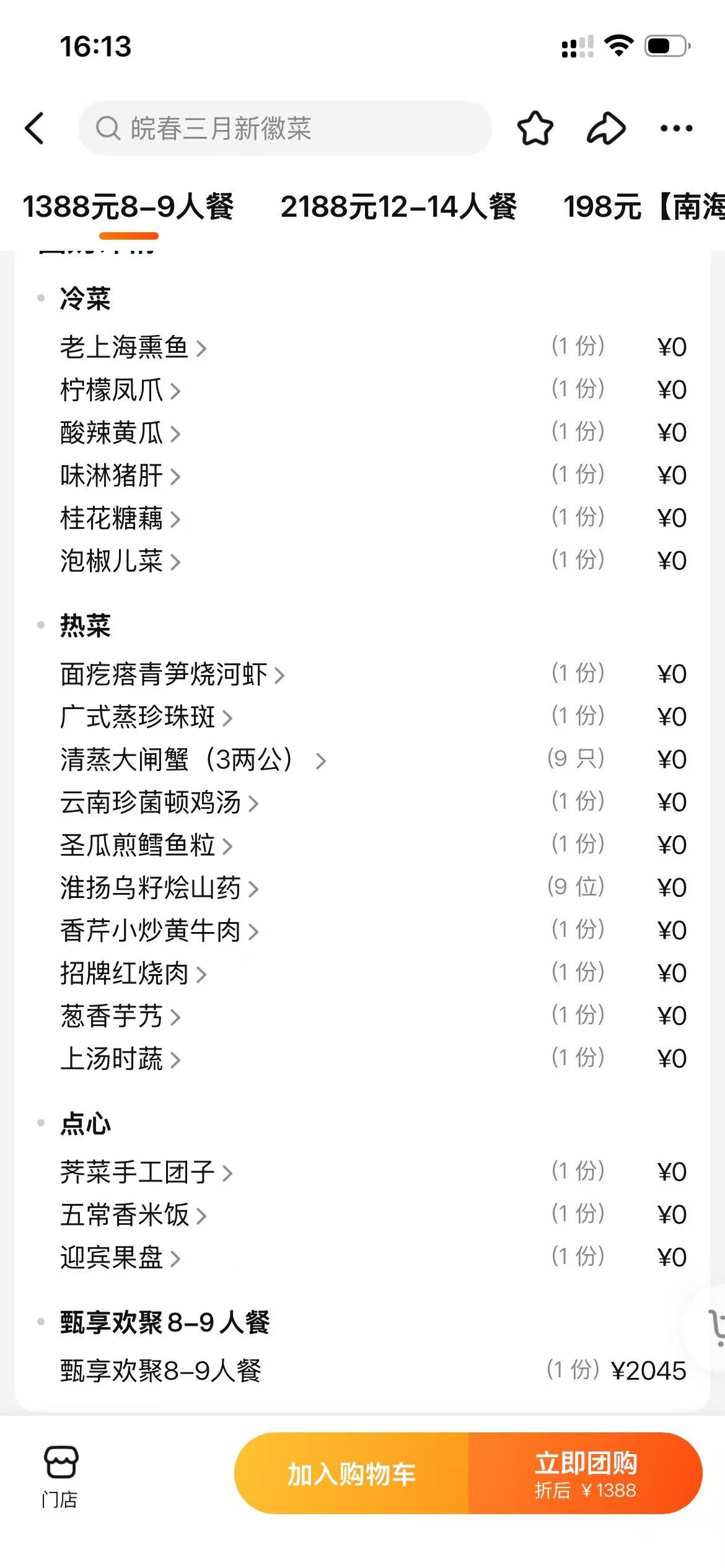
Task: Open 迎宾果盘 dish details
Action: [120, 1258]
